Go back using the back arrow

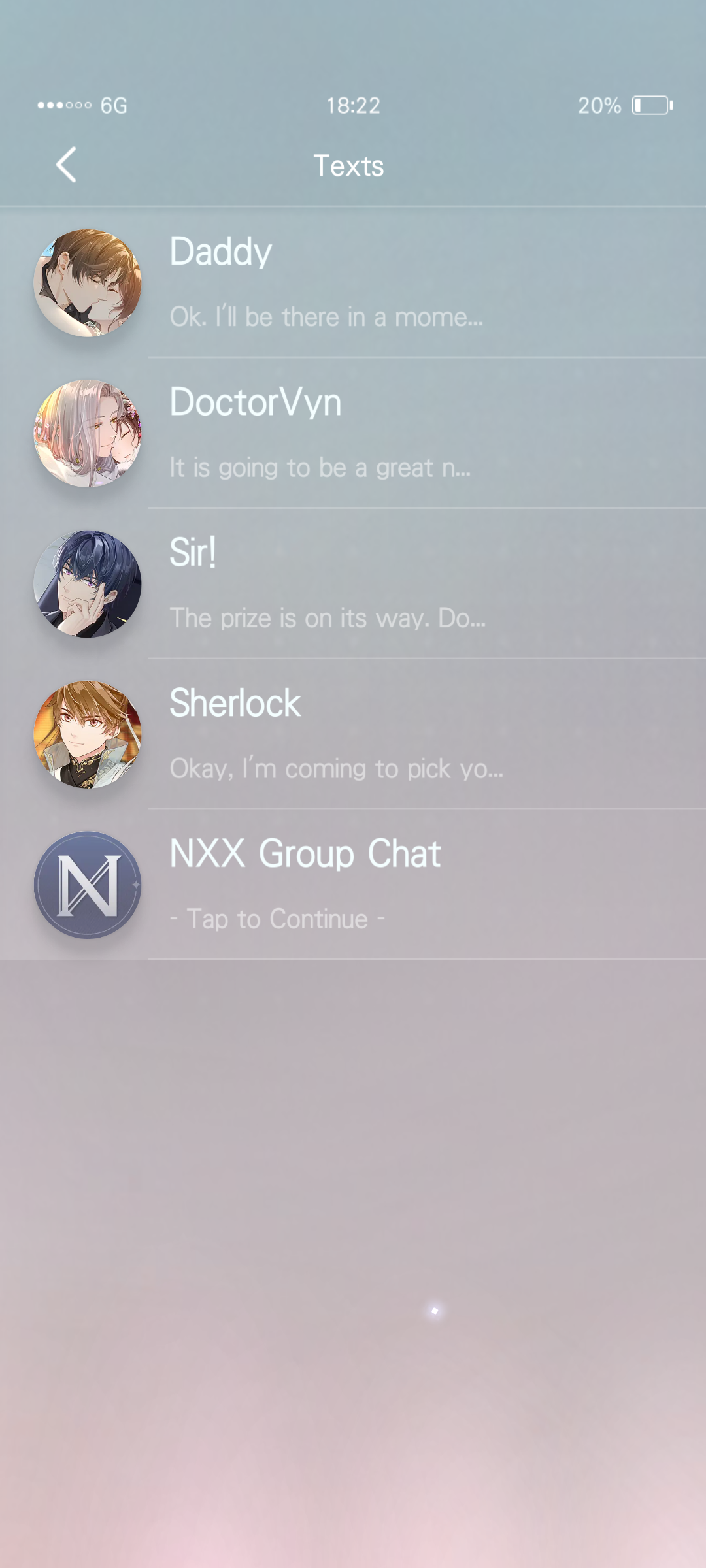(67, 165)
